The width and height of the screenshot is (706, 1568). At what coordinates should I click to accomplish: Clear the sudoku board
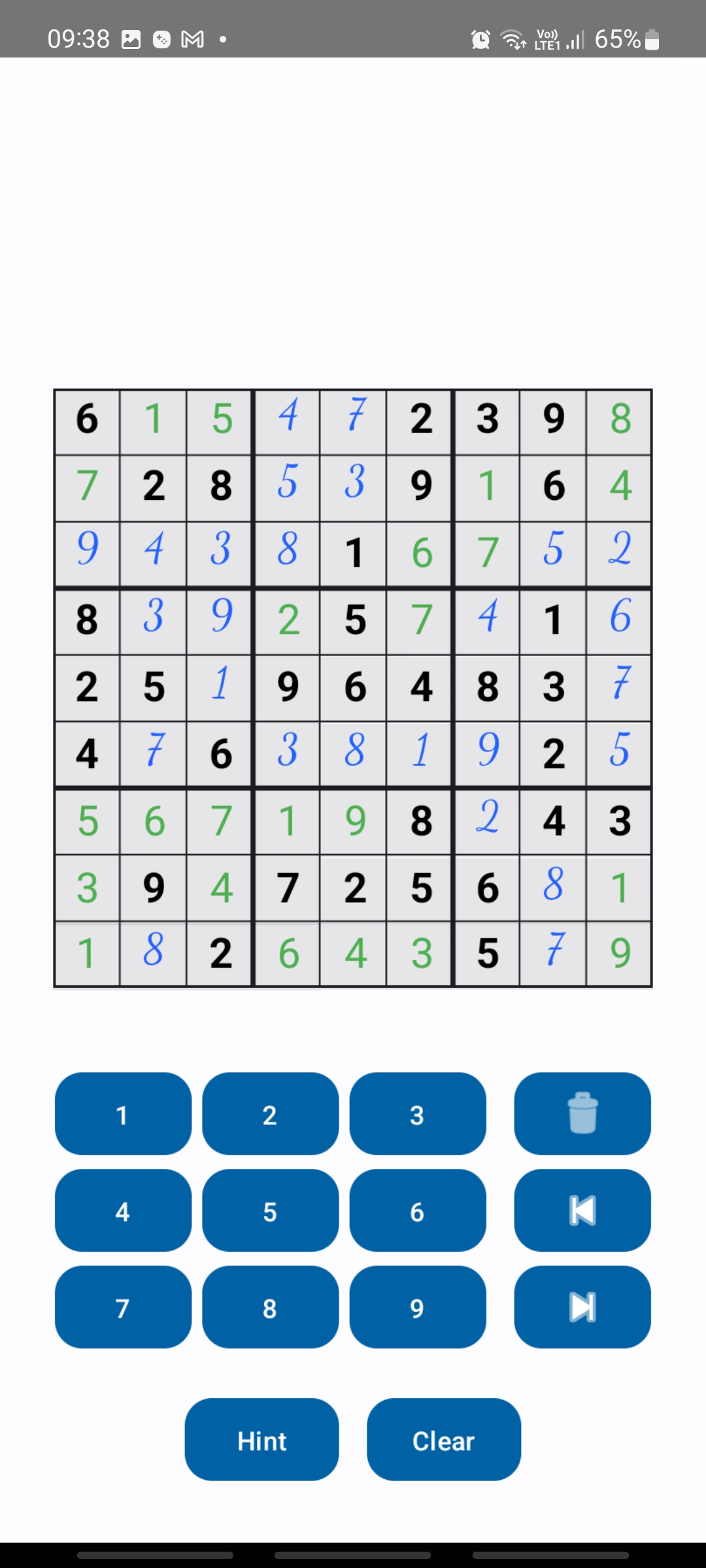444,1439
